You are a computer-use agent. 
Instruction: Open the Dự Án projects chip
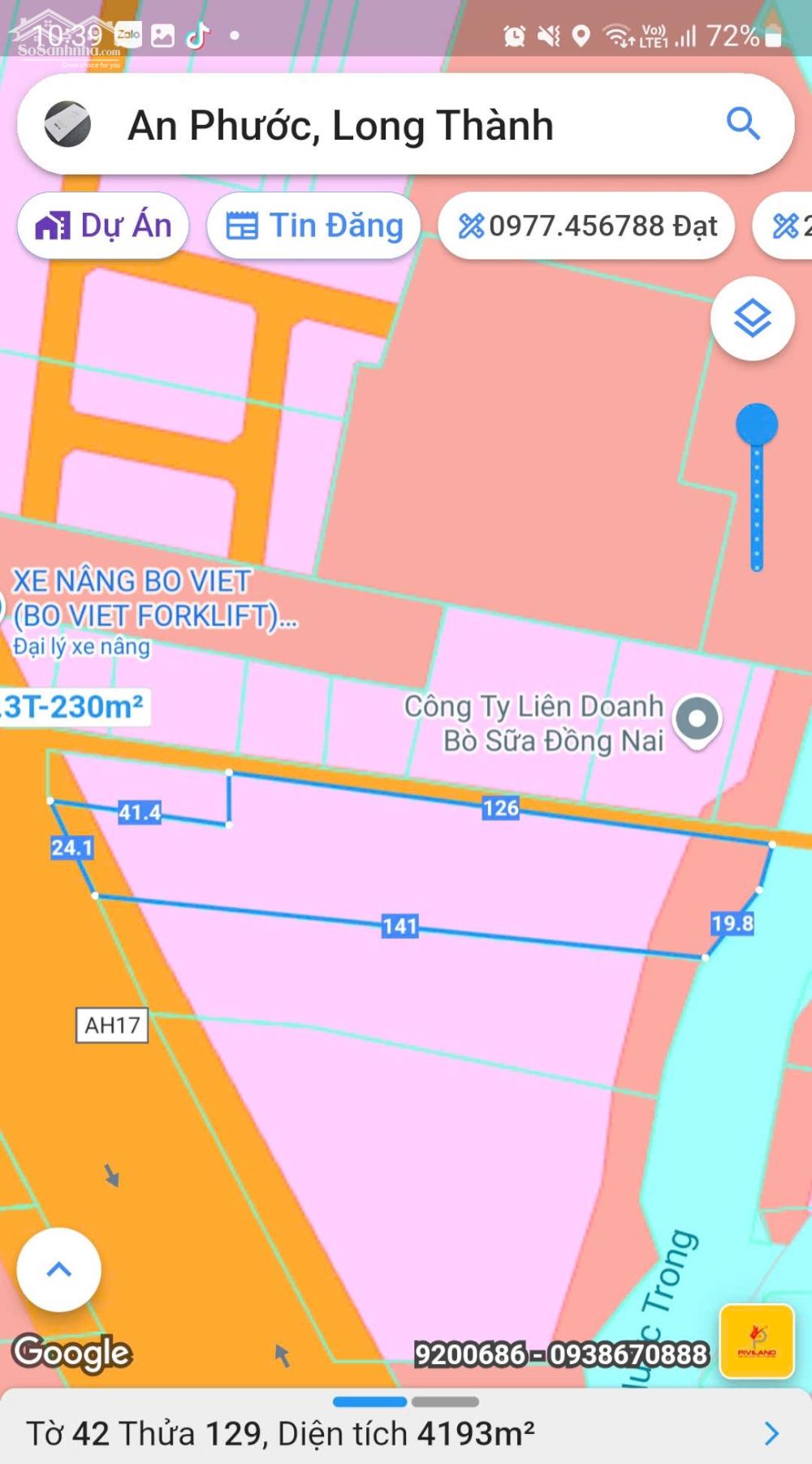point(103,226)
